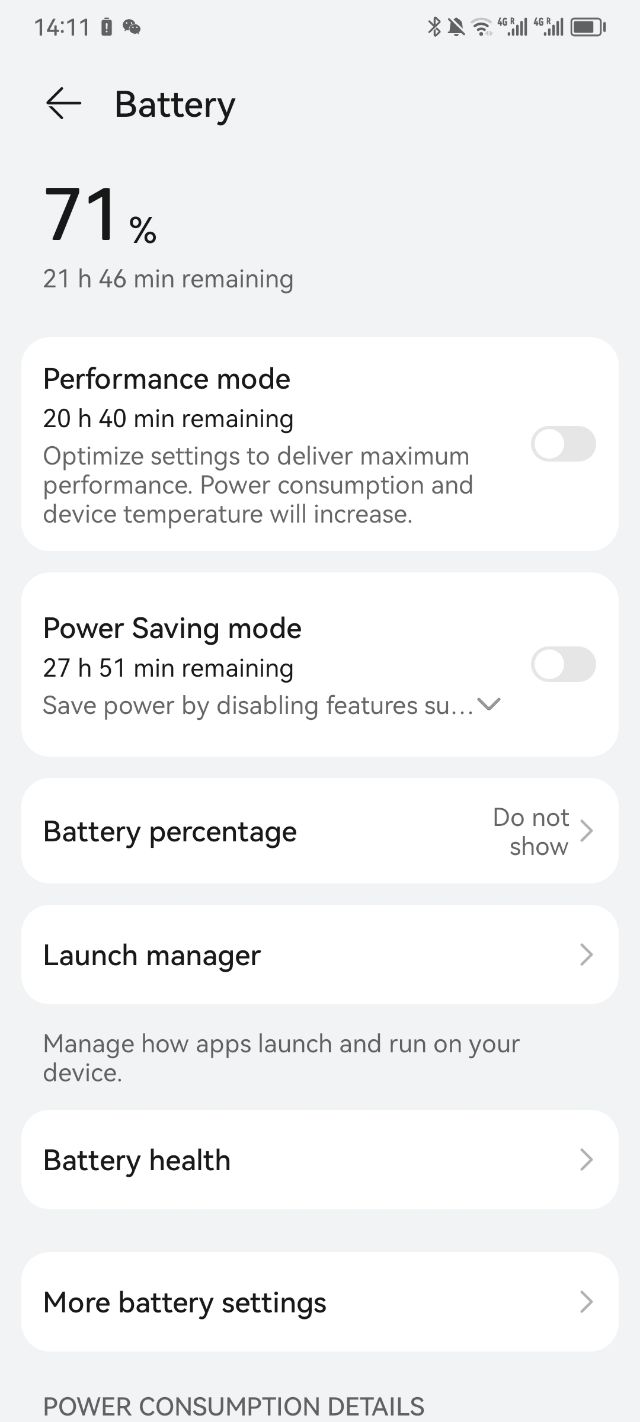Open Battery percentage settings
The image size is (640, 1422).
[320, 831]
